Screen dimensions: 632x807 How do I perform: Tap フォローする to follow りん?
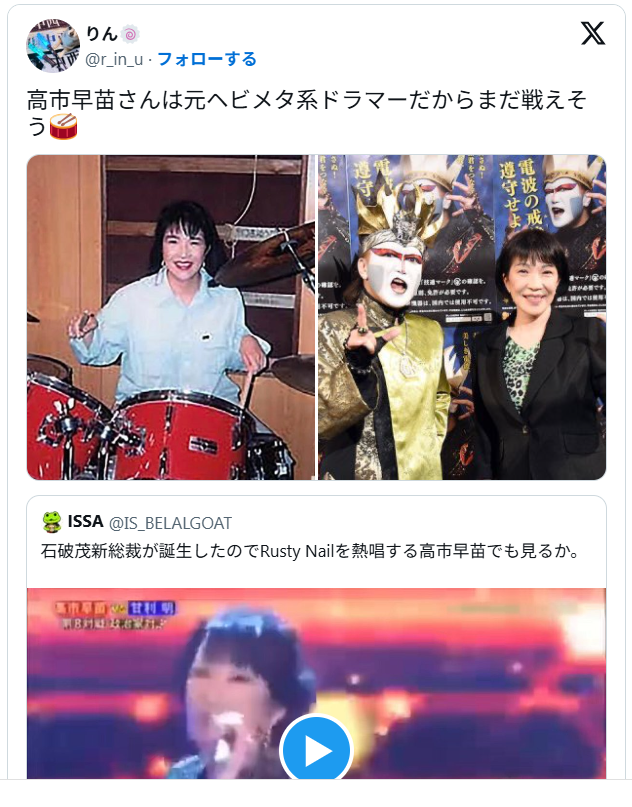click(x=206, y=59)
